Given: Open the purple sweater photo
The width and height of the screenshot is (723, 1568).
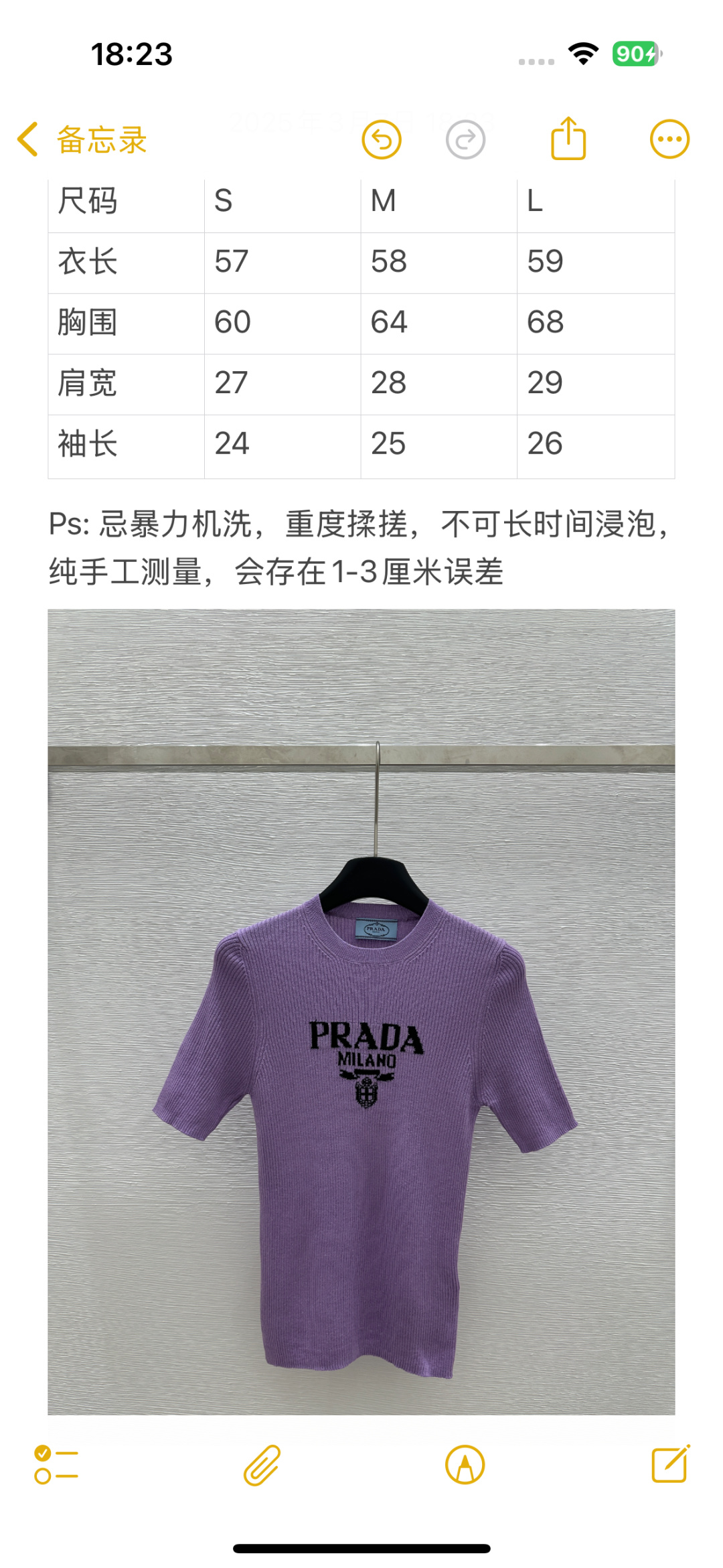Looking at the screenshot, I should tap(361, 1011).
